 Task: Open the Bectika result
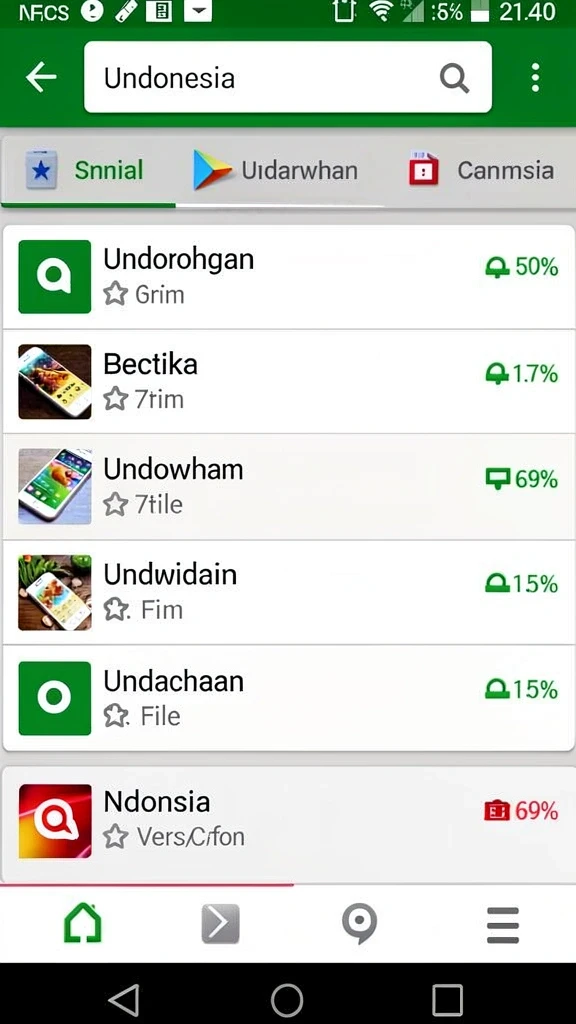point(288,381)
